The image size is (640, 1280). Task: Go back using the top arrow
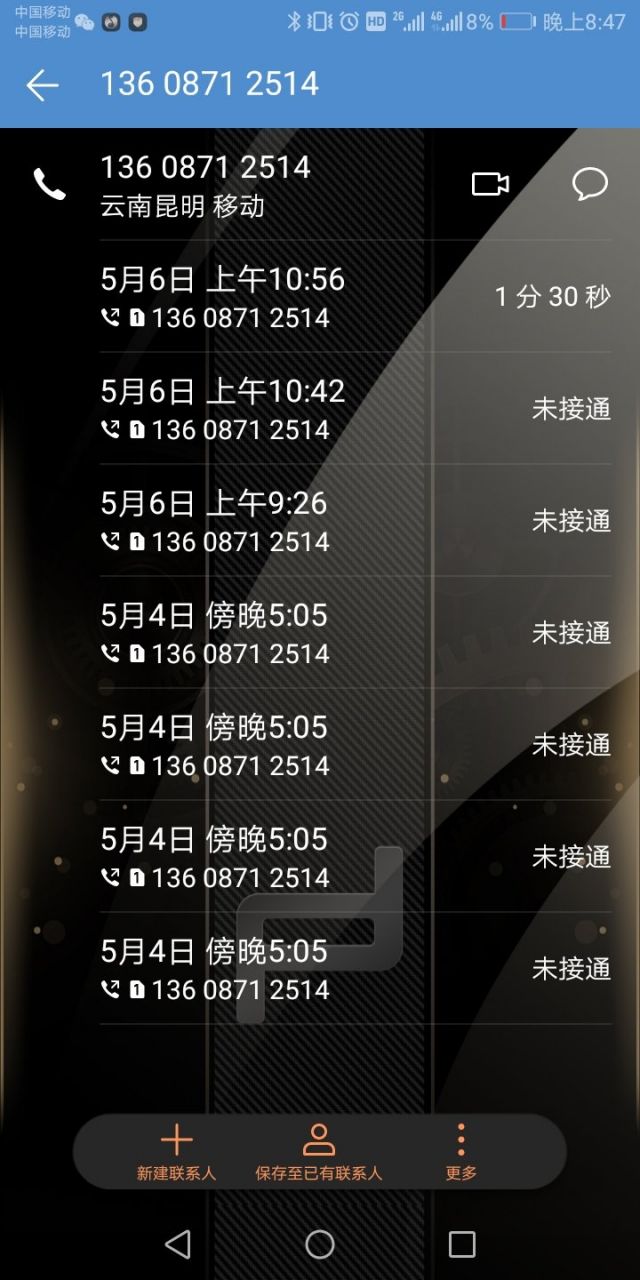(x=42, y=85)
